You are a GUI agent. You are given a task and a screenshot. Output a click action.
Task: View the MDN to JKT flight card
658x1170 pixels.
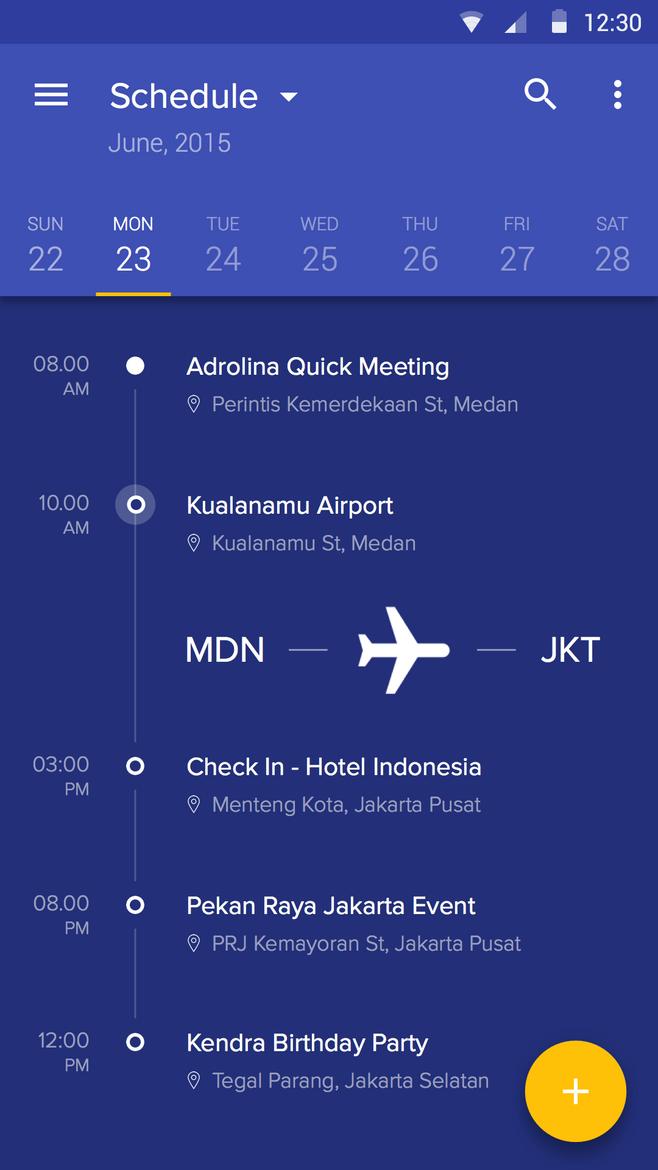pos(393,650)
